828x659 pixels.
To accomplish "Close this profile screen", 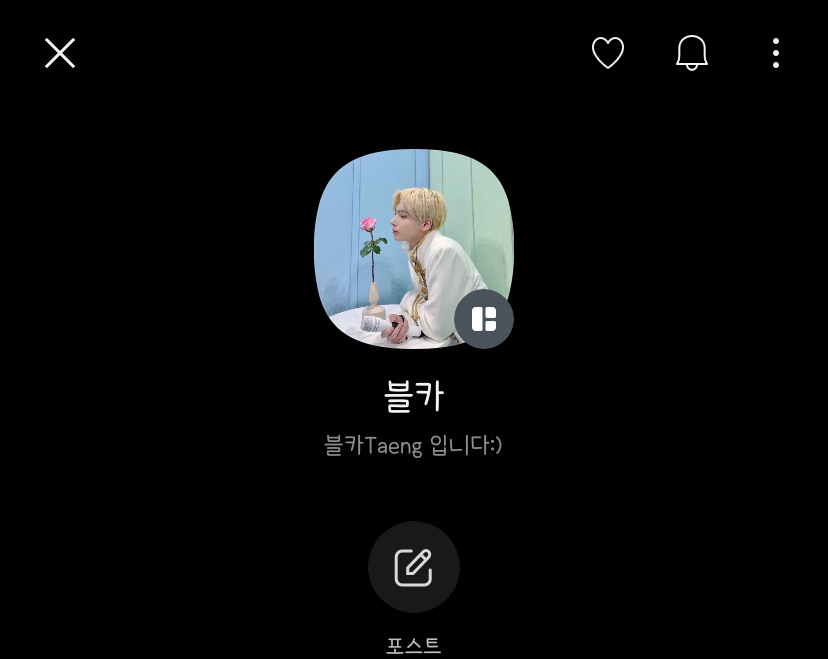I will (x=60, y=53).
